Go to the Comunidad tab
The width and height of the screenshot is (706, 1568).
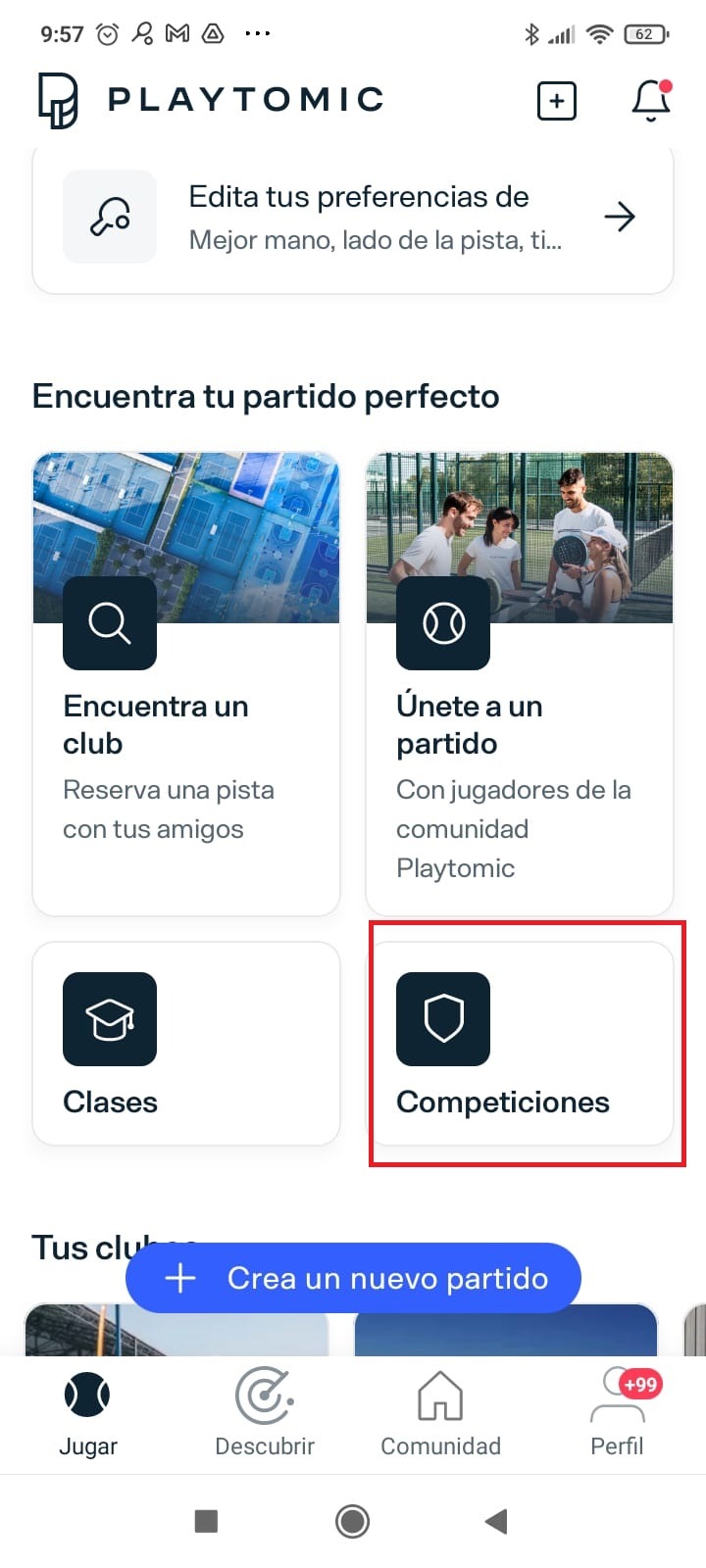[440, 1414]
